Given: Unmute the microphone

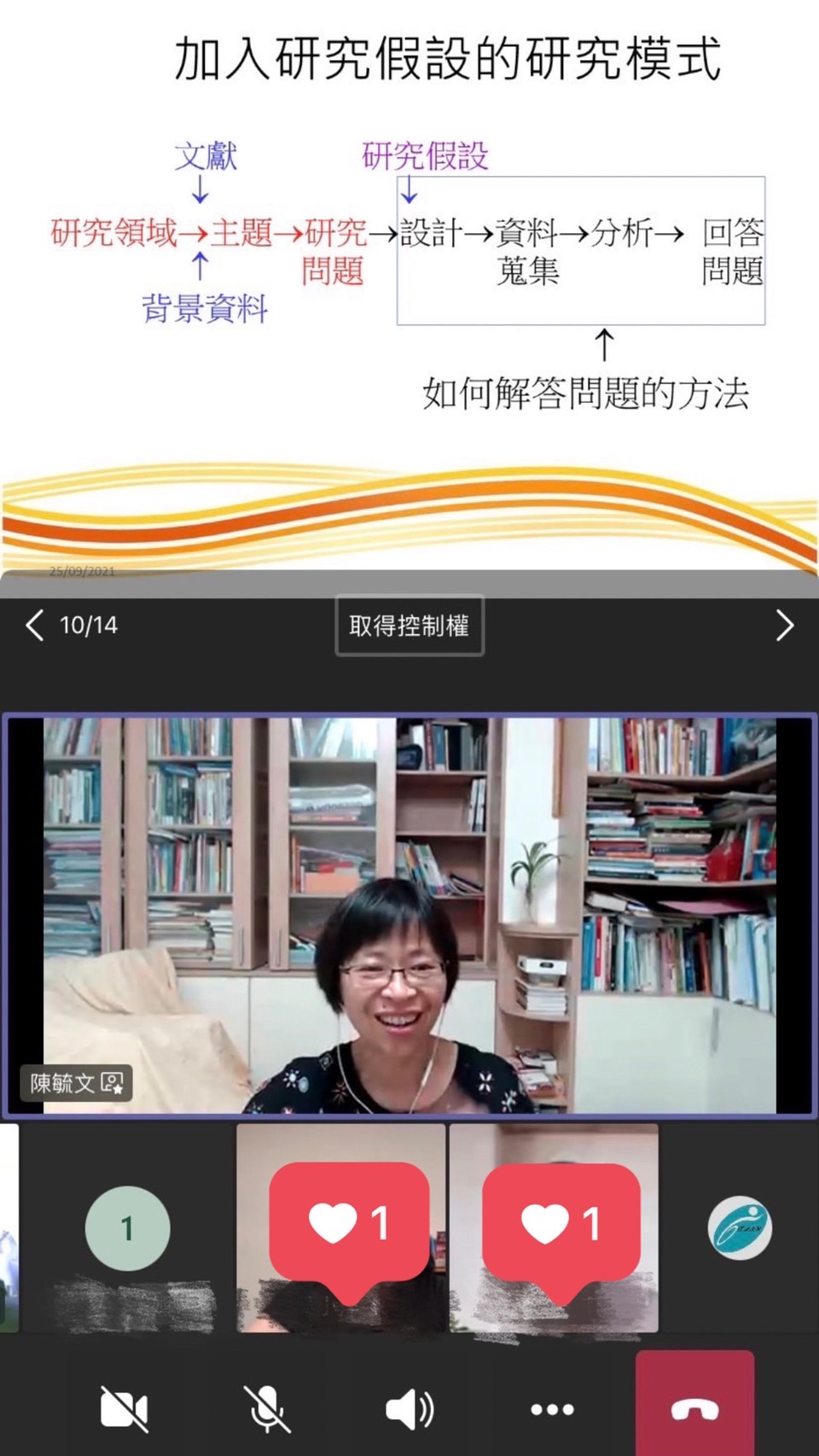Looking at the screenshot, I should 267,1408.
